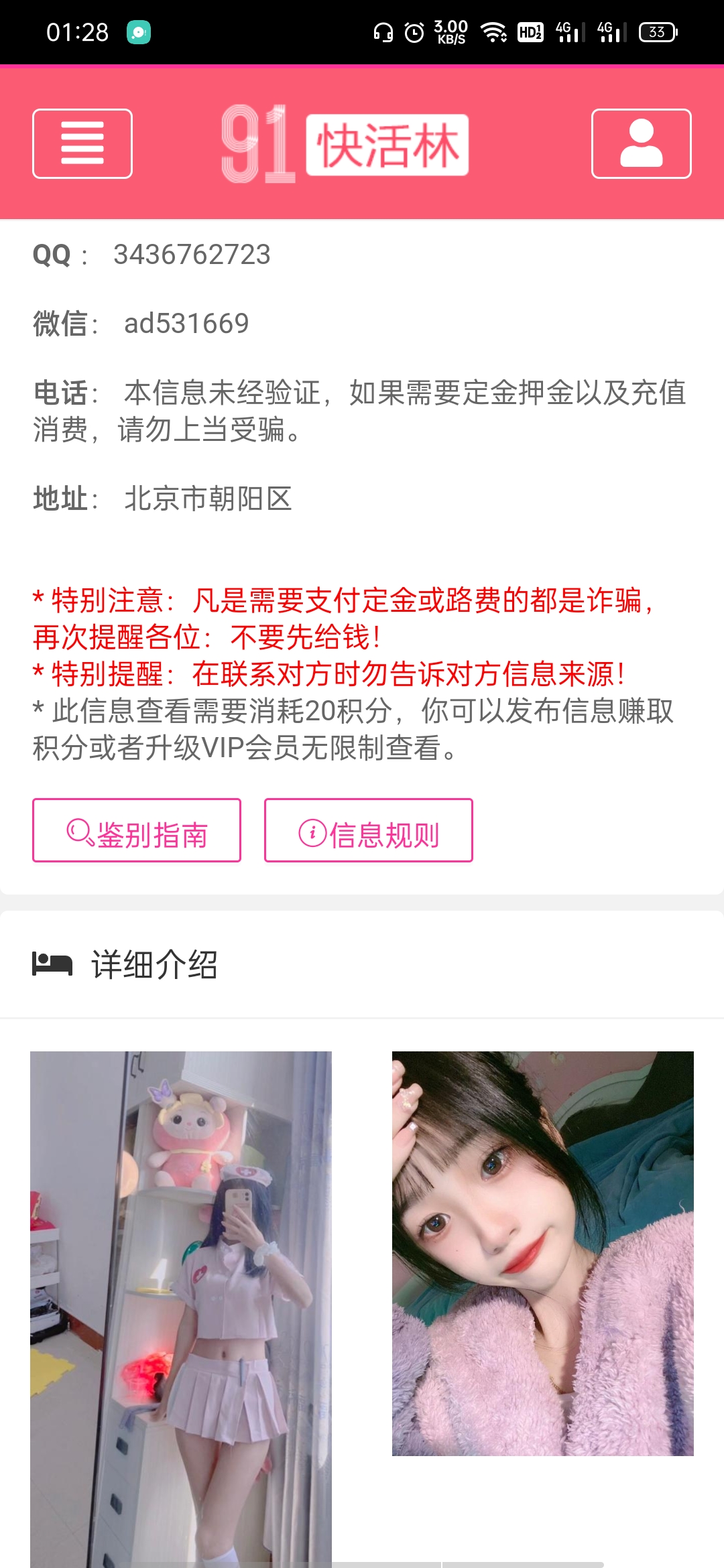Open the close-up face photo
724x1568 pixels.
click(x=542, y=1253)
